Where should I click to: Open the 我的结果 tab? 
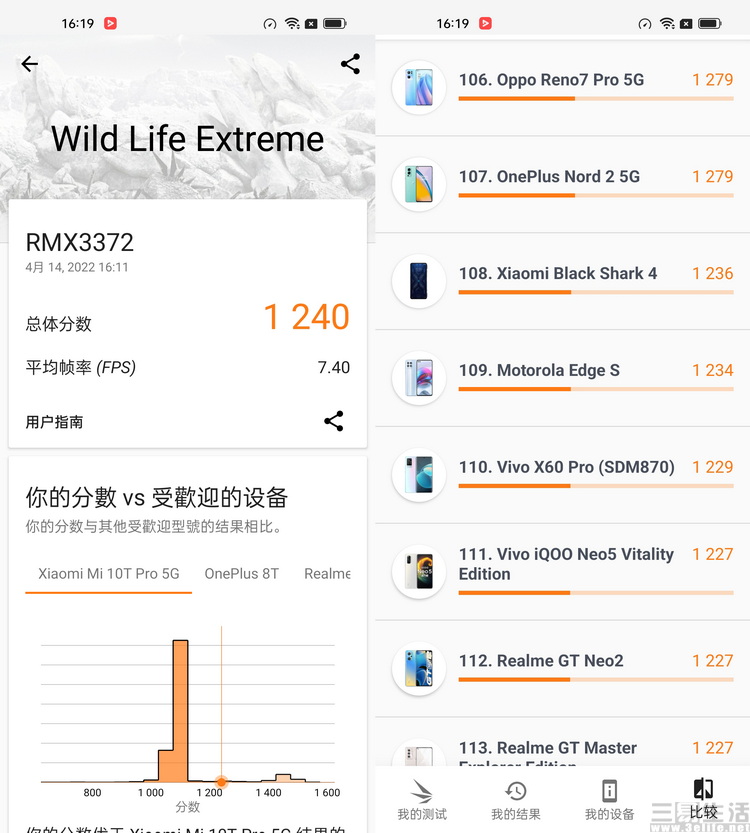click(x=516, y=799)
